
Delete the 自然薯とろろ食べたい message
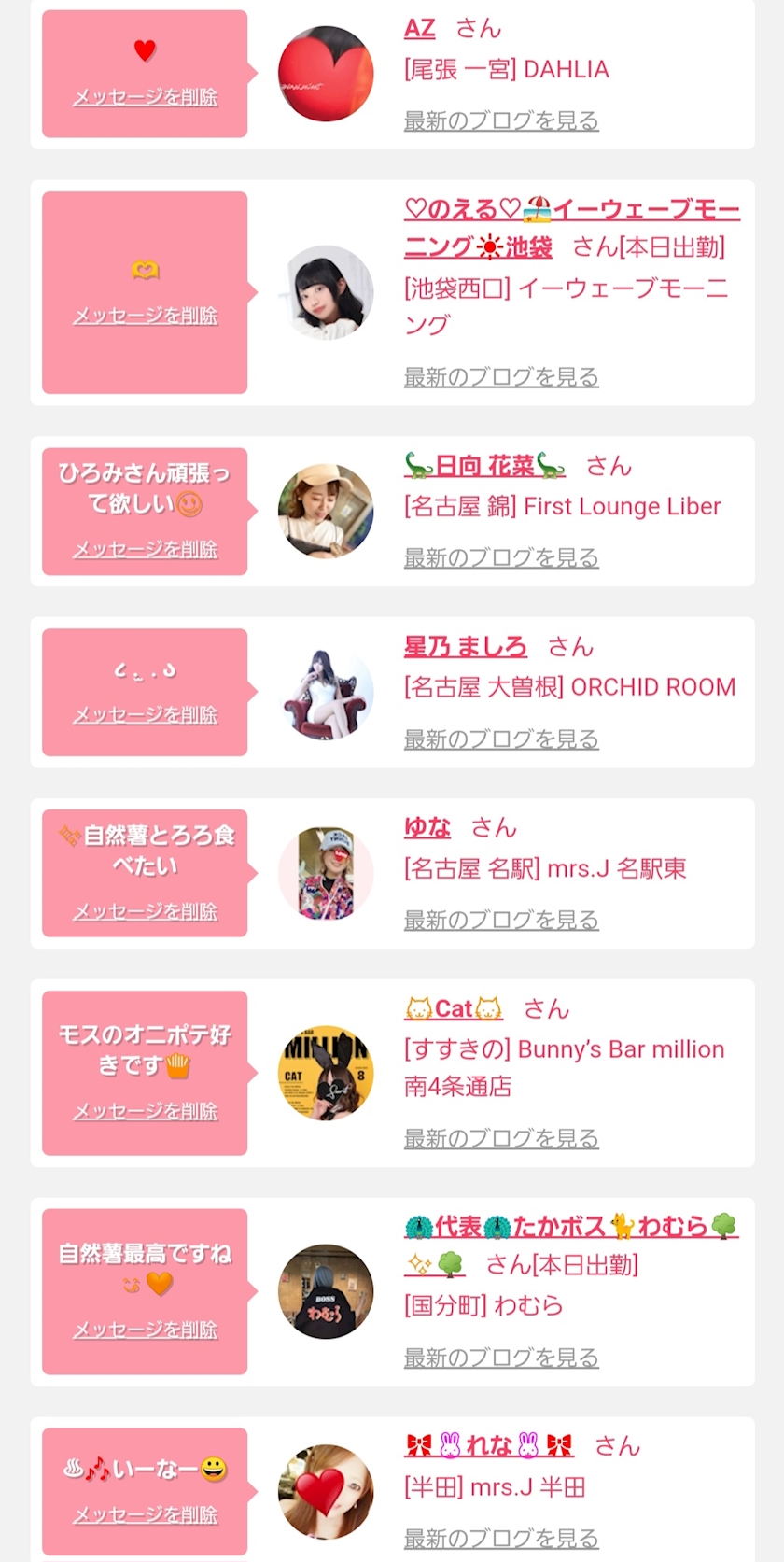pyautogui.click(x=145, y=911)
